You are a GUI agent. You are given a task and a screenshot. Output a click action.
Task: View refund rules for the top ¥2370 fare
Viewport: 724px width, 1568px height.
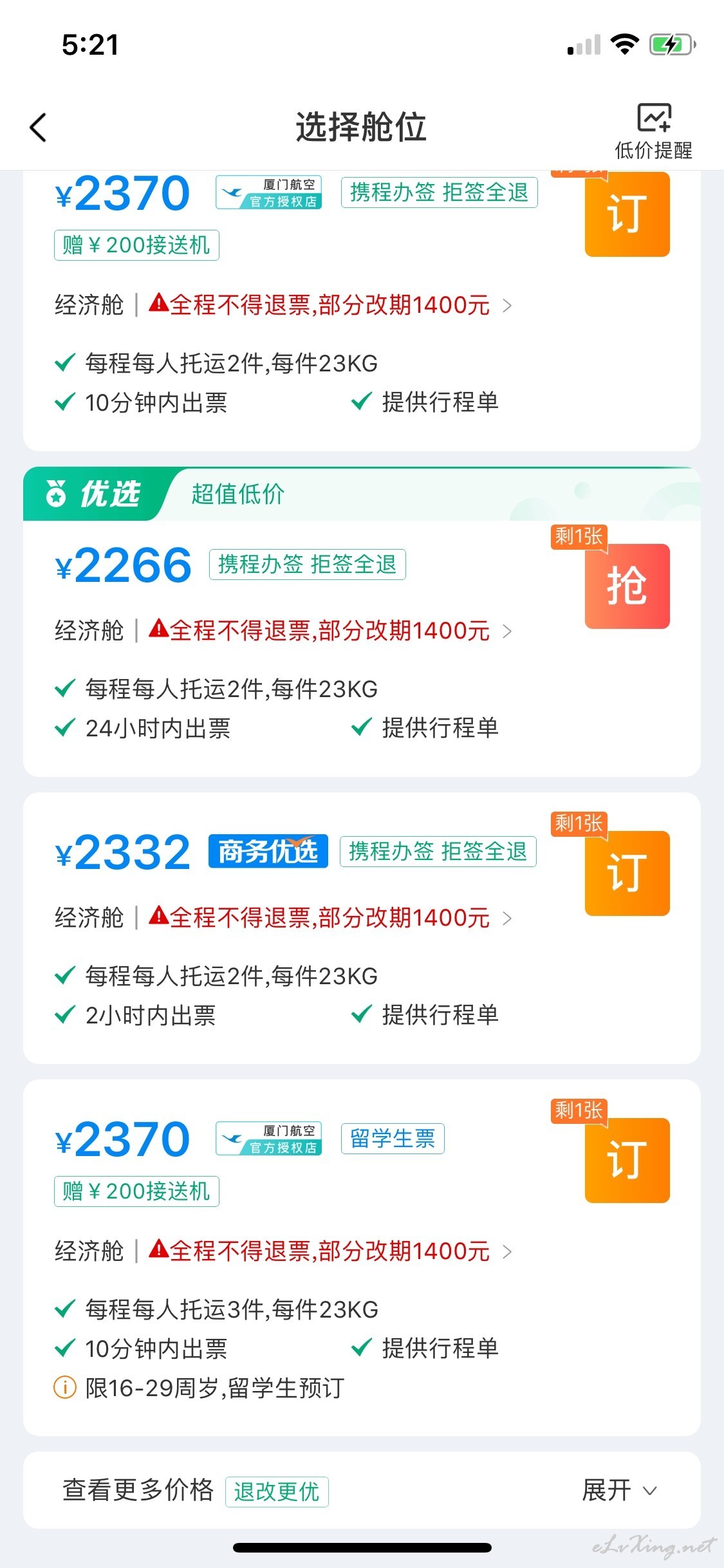coord(331,305)
